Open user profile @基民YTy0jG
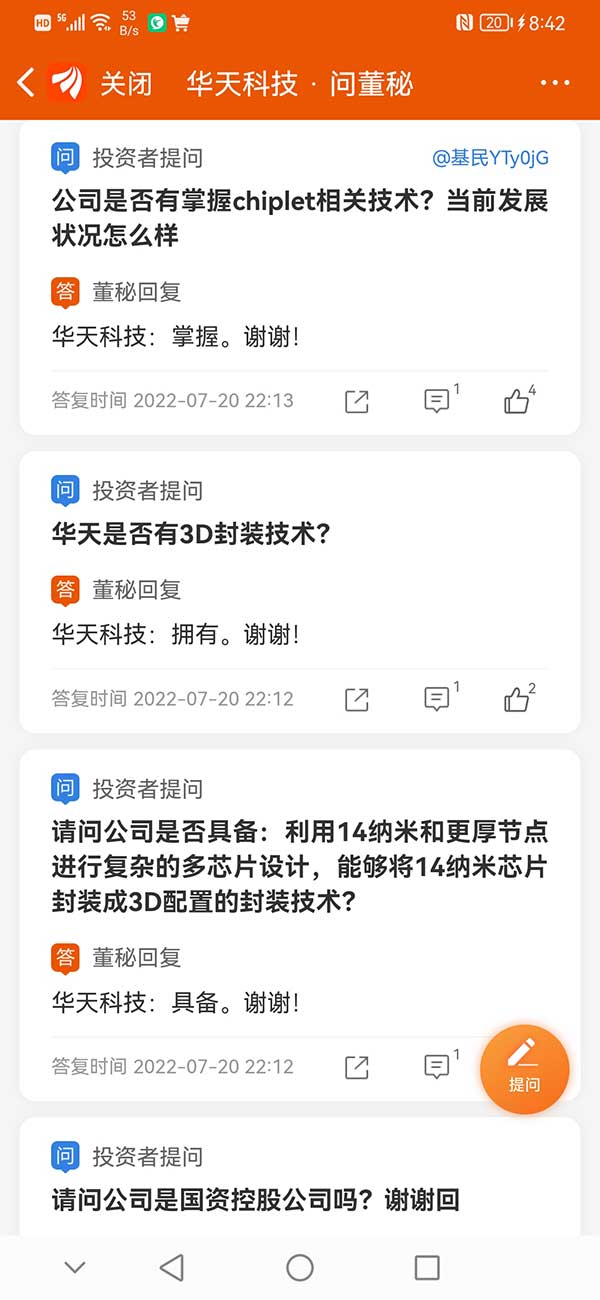The height and width of the screenshot is (1300, 600). (490, 158)
